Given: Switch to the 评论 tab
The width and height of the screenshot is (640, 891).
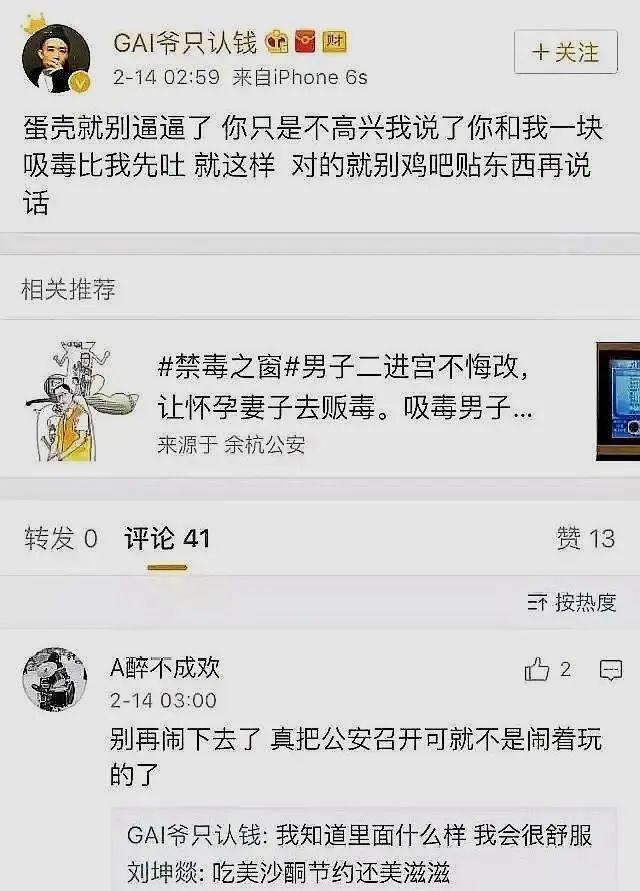Looking at the screenshot, I should click(167, 539).
